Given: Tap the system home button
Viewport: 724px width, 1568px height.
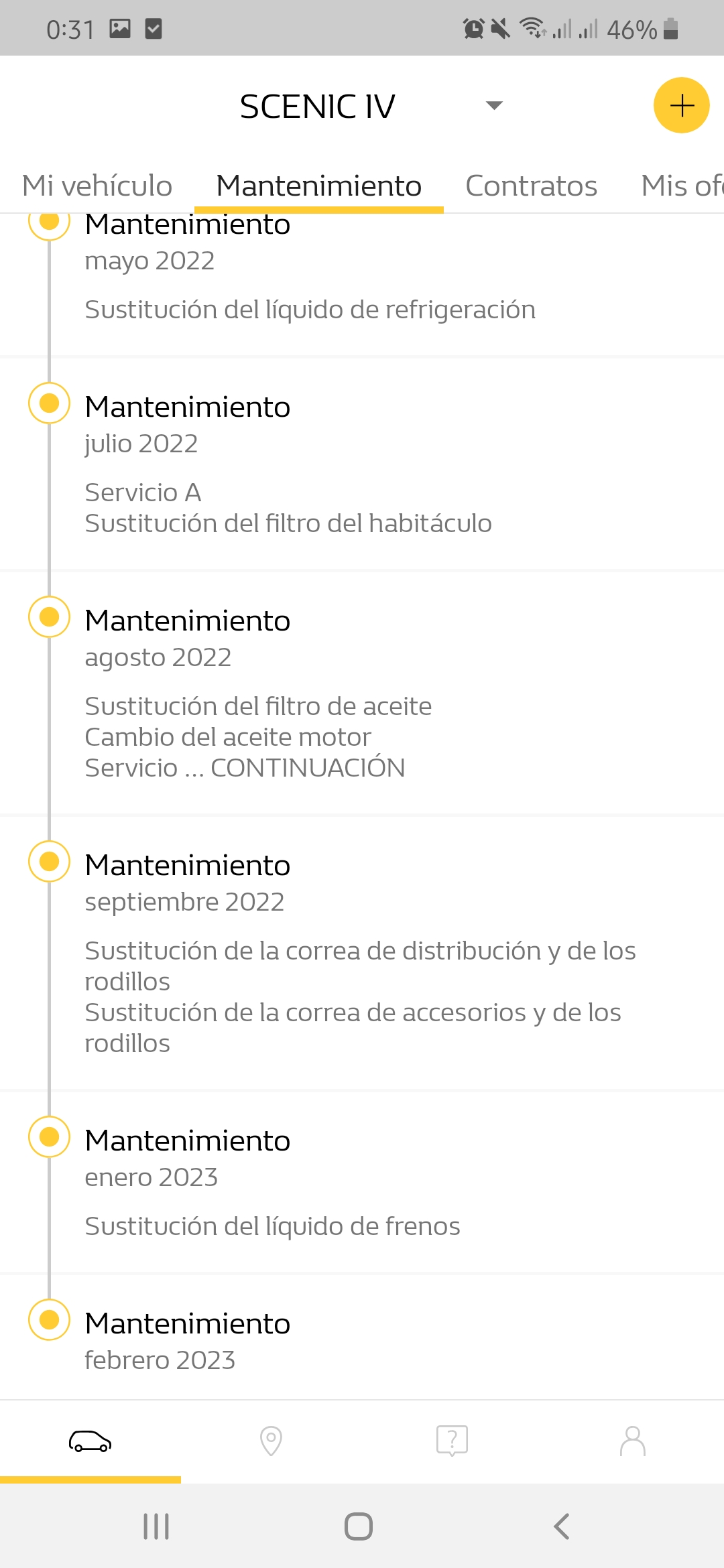Looking at the screenshot, I should 359,1526.
